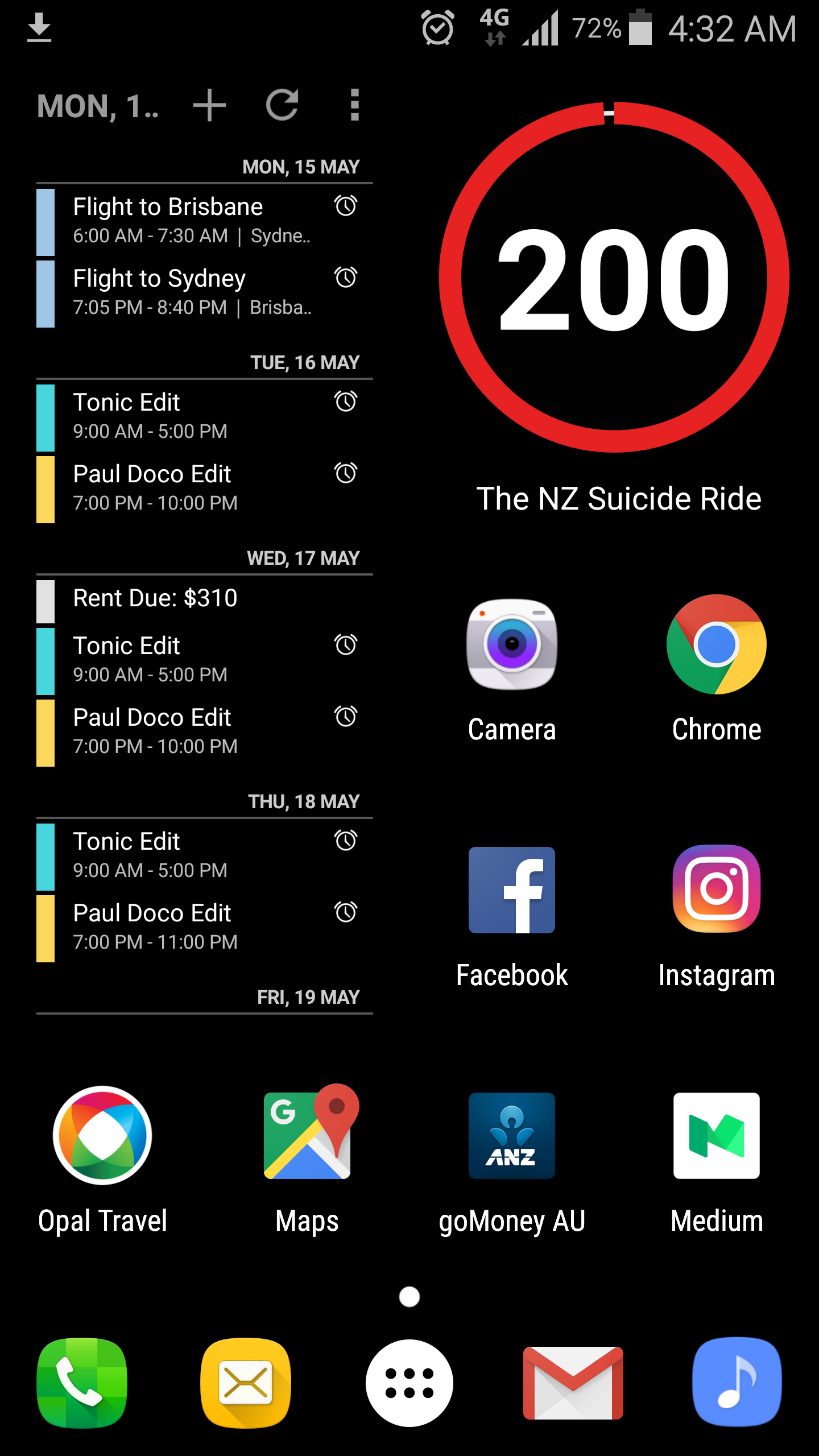Add a new calendar event

click(209, 105)
